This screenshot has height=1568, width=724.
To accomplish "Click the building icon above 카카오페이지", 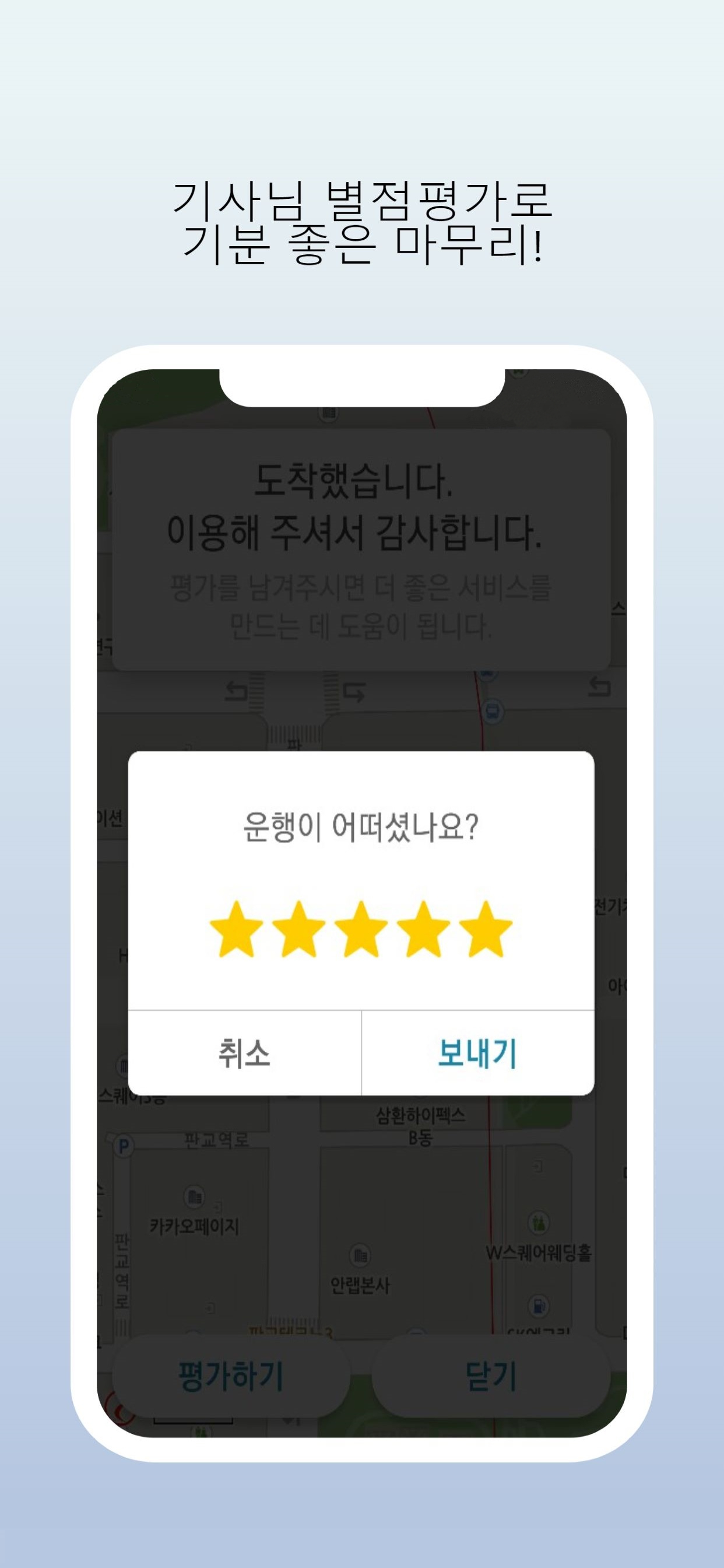I will pyautogui.click(x=194, y=1198).
